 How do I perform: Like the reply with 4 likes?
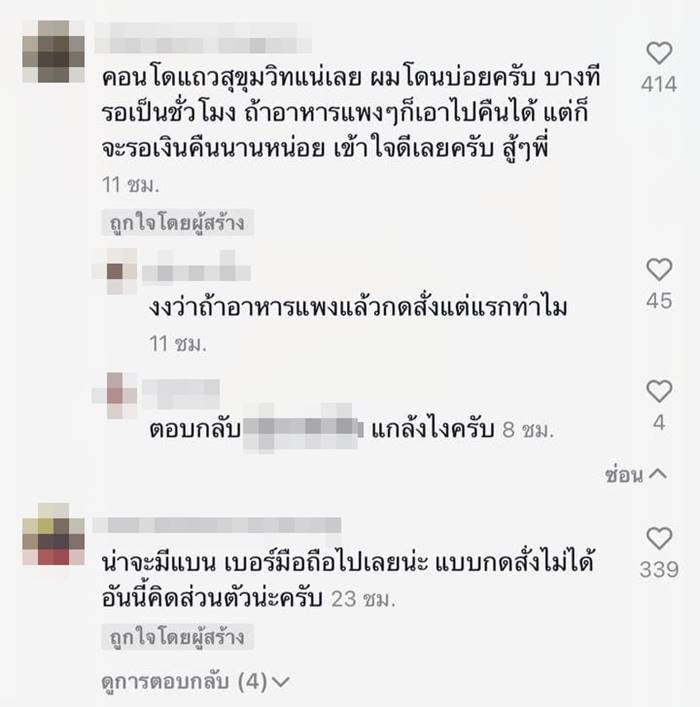pos(659,391)
